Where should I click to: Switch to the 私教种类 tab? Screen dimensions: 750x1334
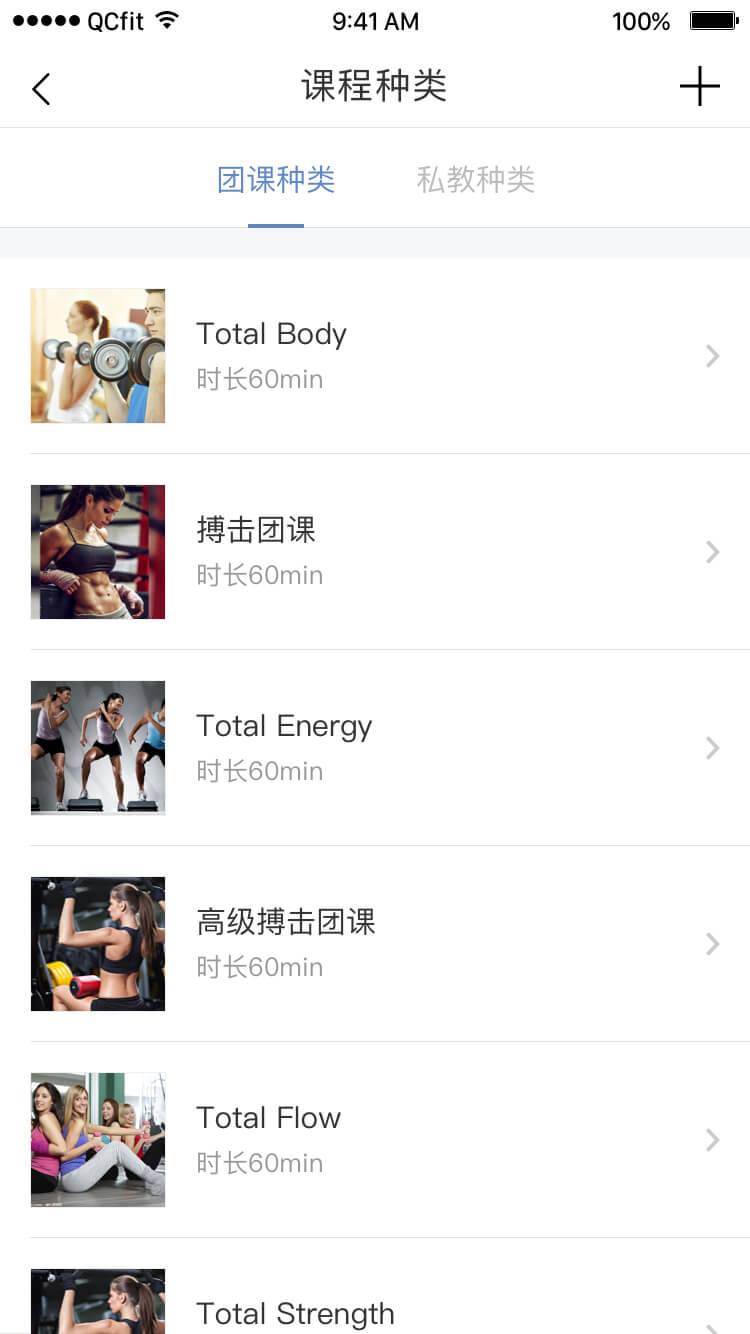tap(476, 180)
